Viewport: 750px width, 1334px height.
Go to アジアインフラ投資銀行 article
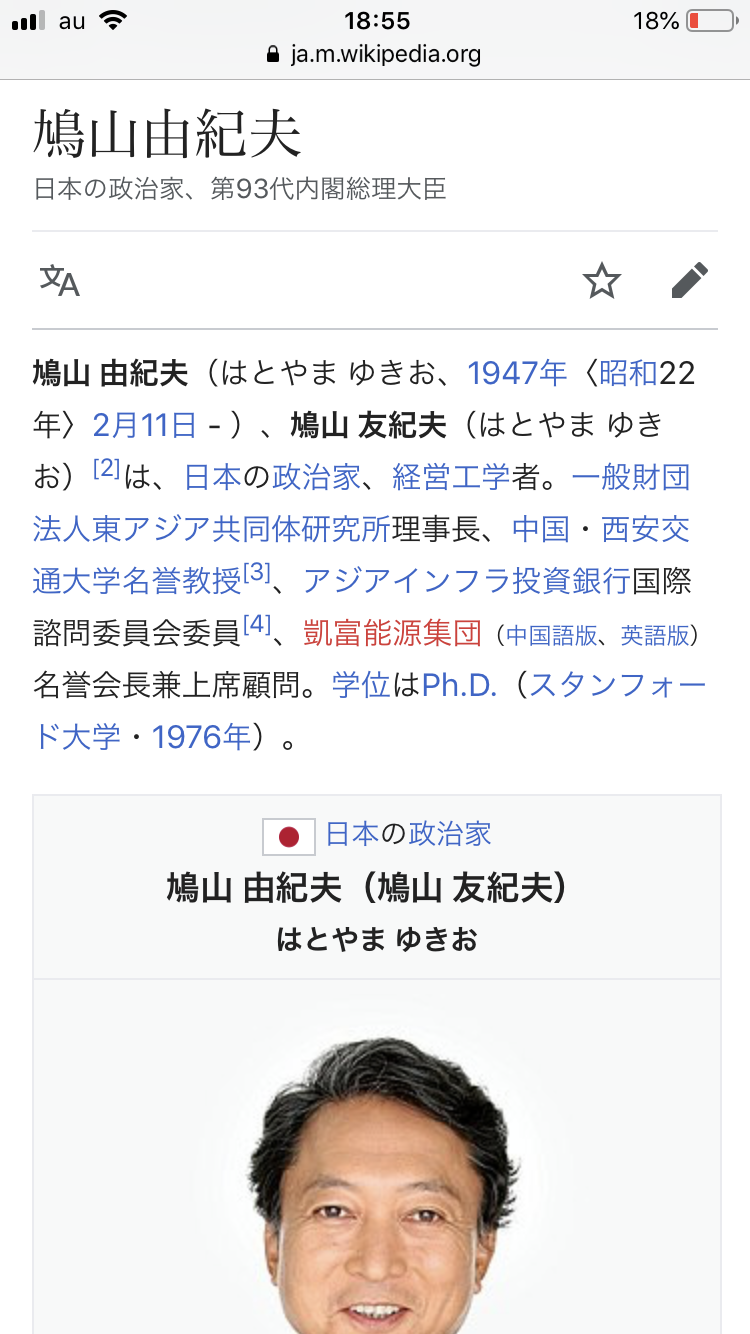point(466,581)
